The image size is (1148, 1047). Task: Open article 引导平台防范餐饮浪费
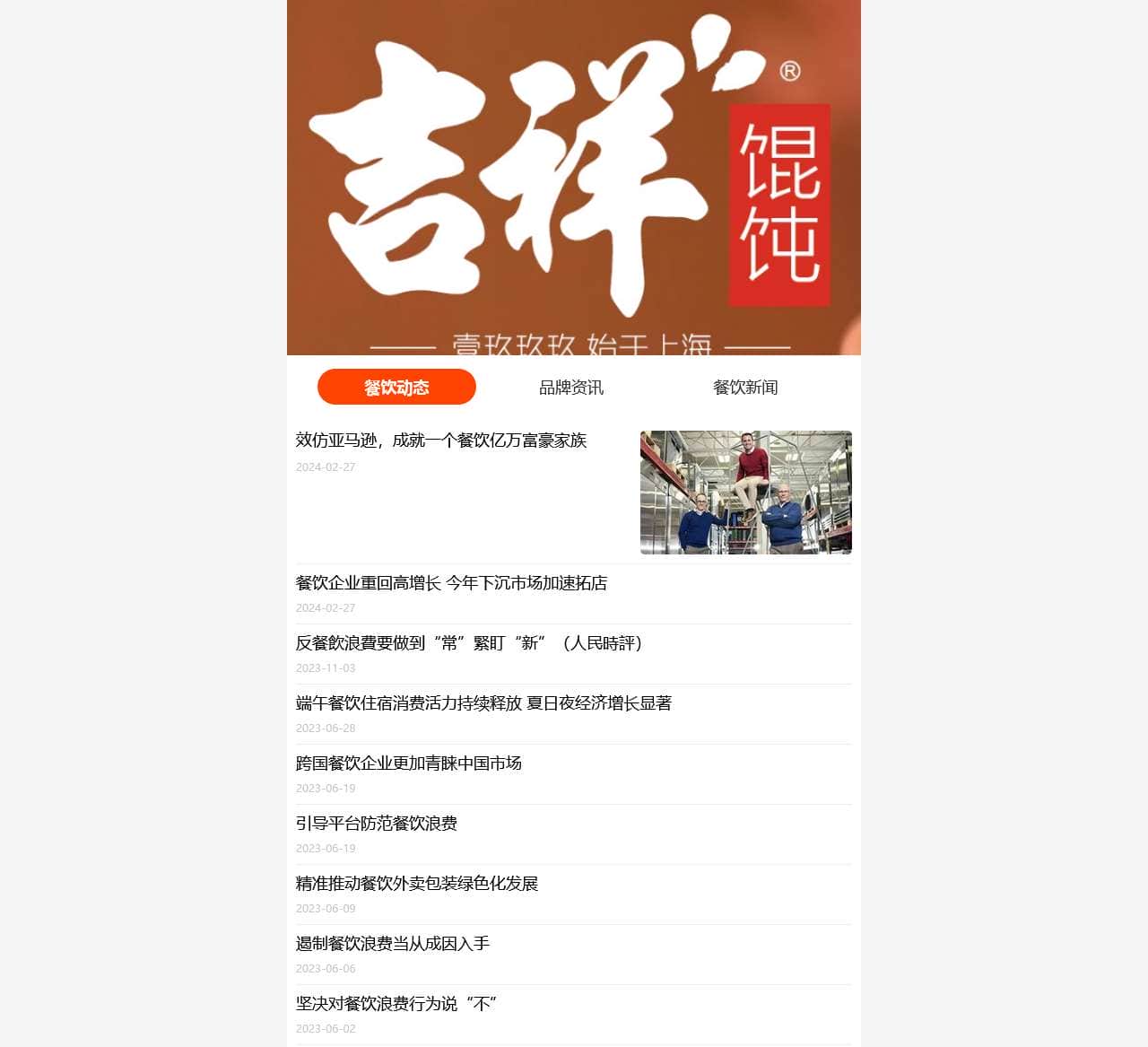point(377,824)
